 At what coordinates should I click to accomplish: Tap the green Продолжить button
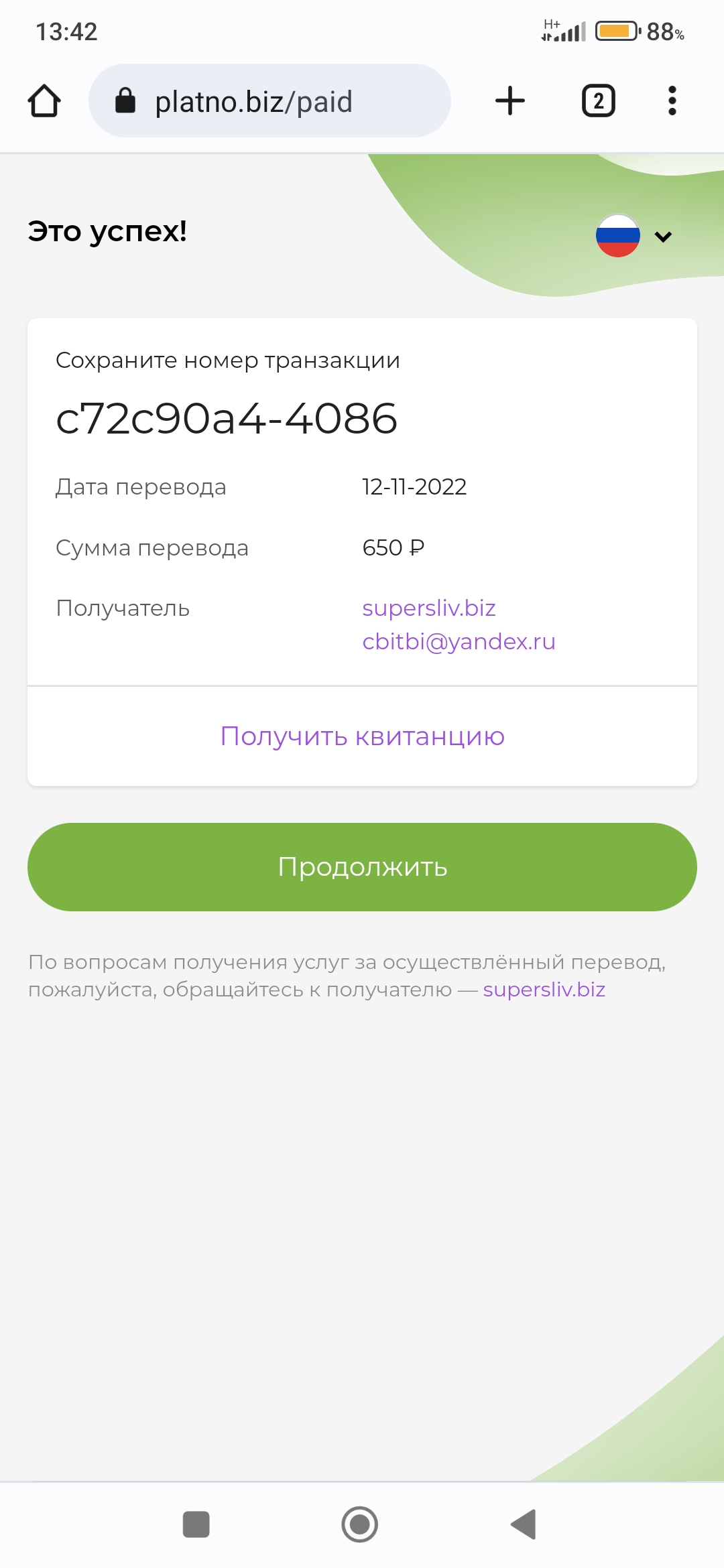point(362,867)
